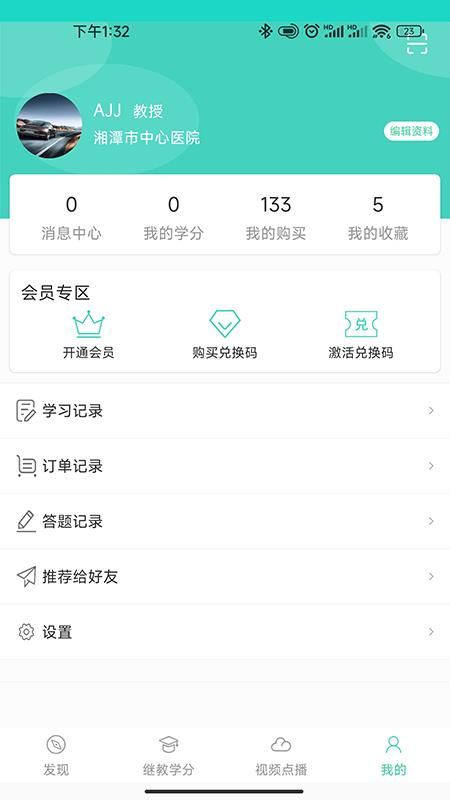Tap 编辑资料 to edit profile
The image size is (450, 800).
point(411,132)
